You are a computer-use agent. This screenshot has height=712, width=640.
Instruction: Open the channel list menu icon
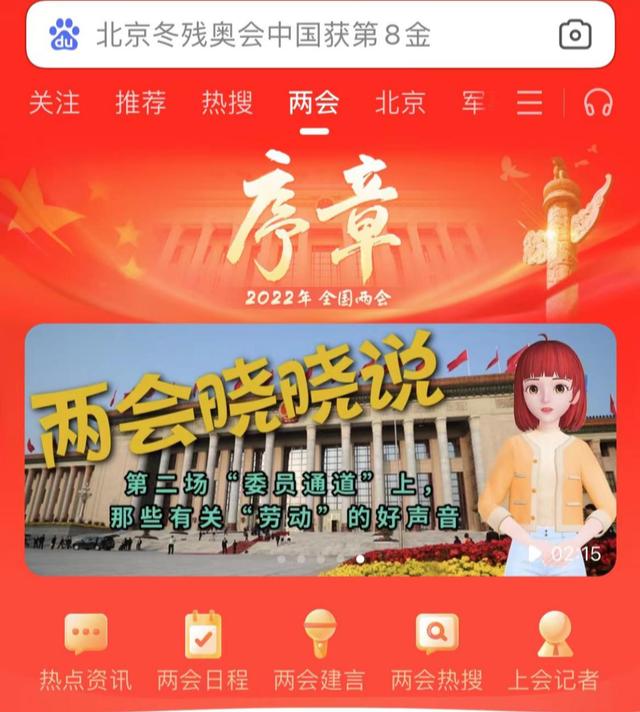click(x=529, y=102)
